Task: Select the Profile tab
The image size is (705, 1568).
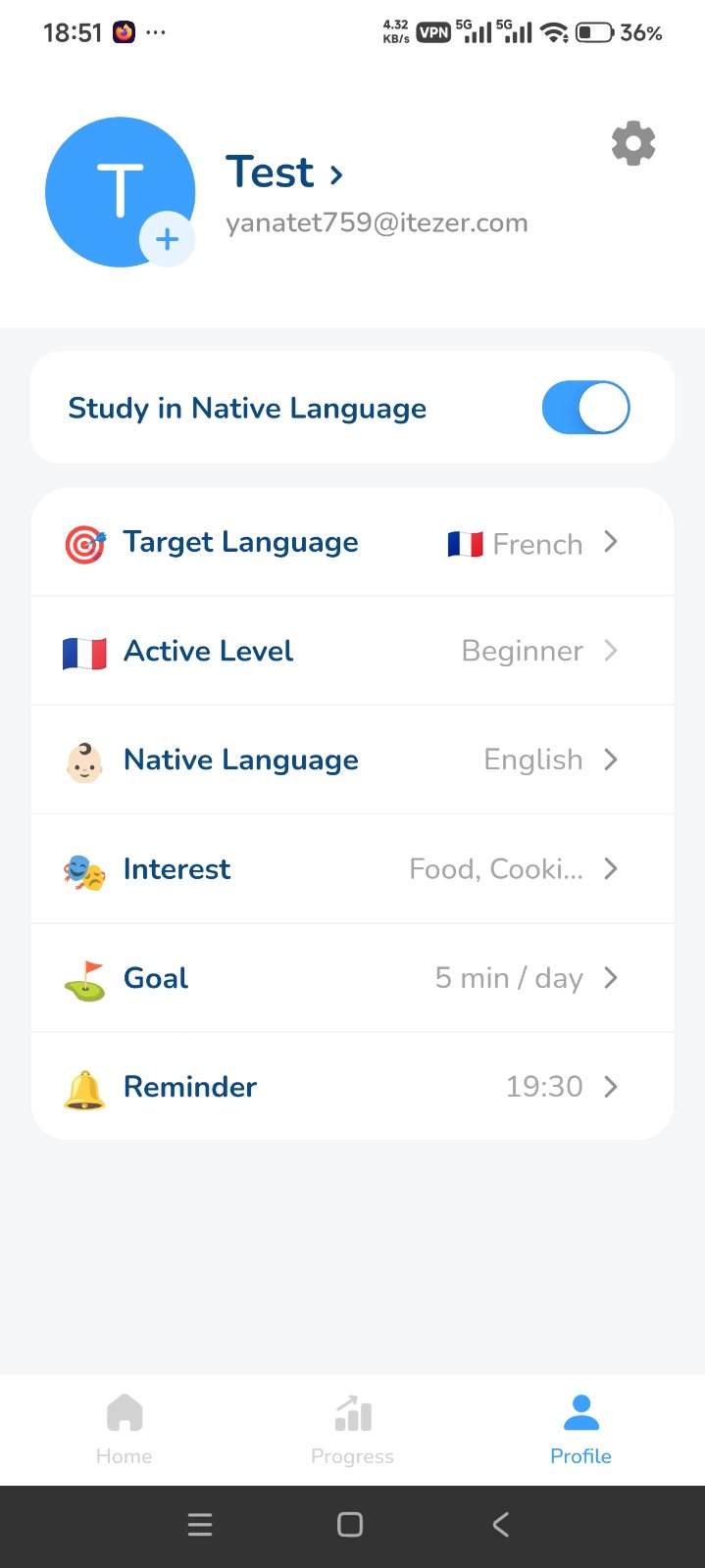Action: (580, 1429)
